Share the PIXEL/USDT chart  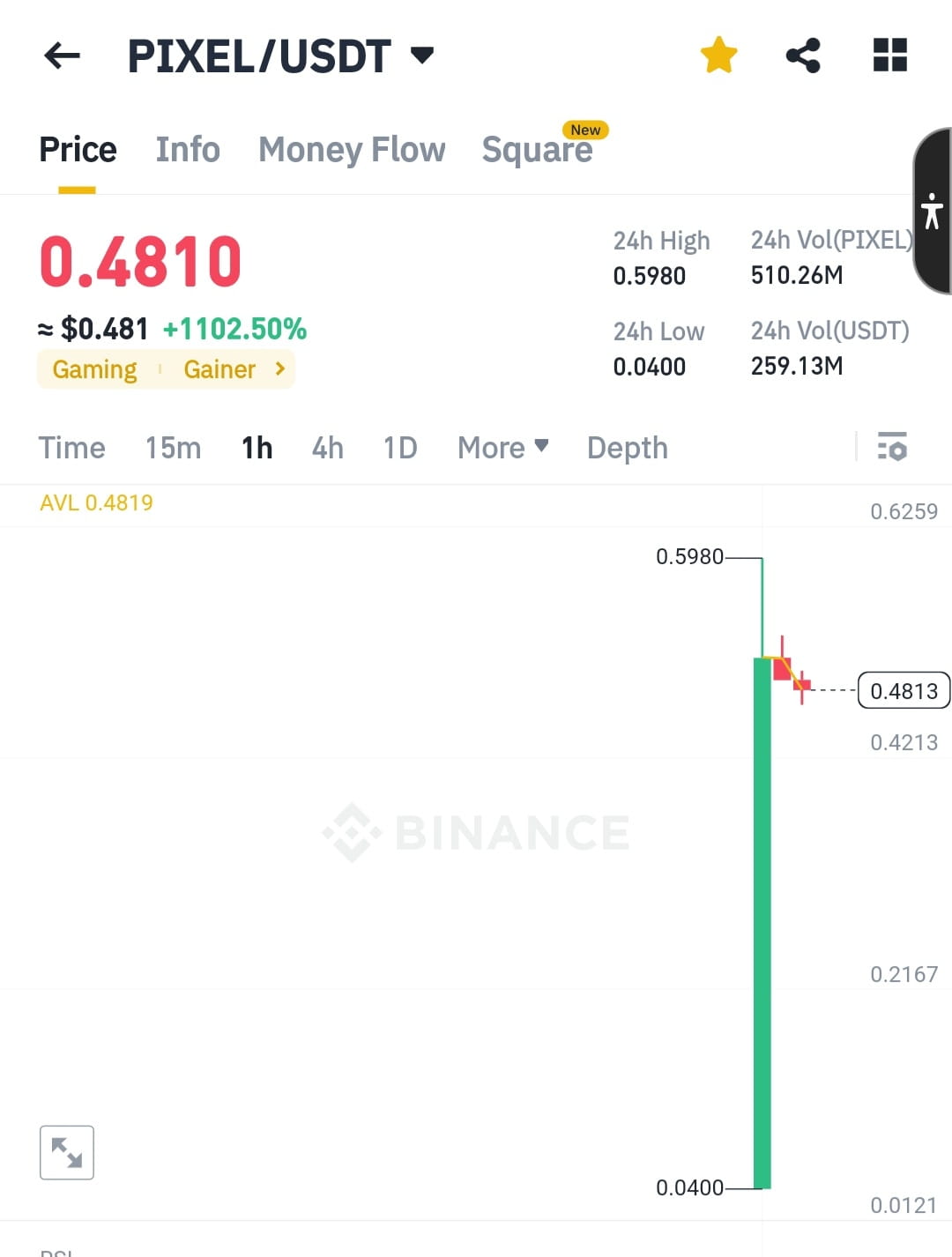[803, 54]
